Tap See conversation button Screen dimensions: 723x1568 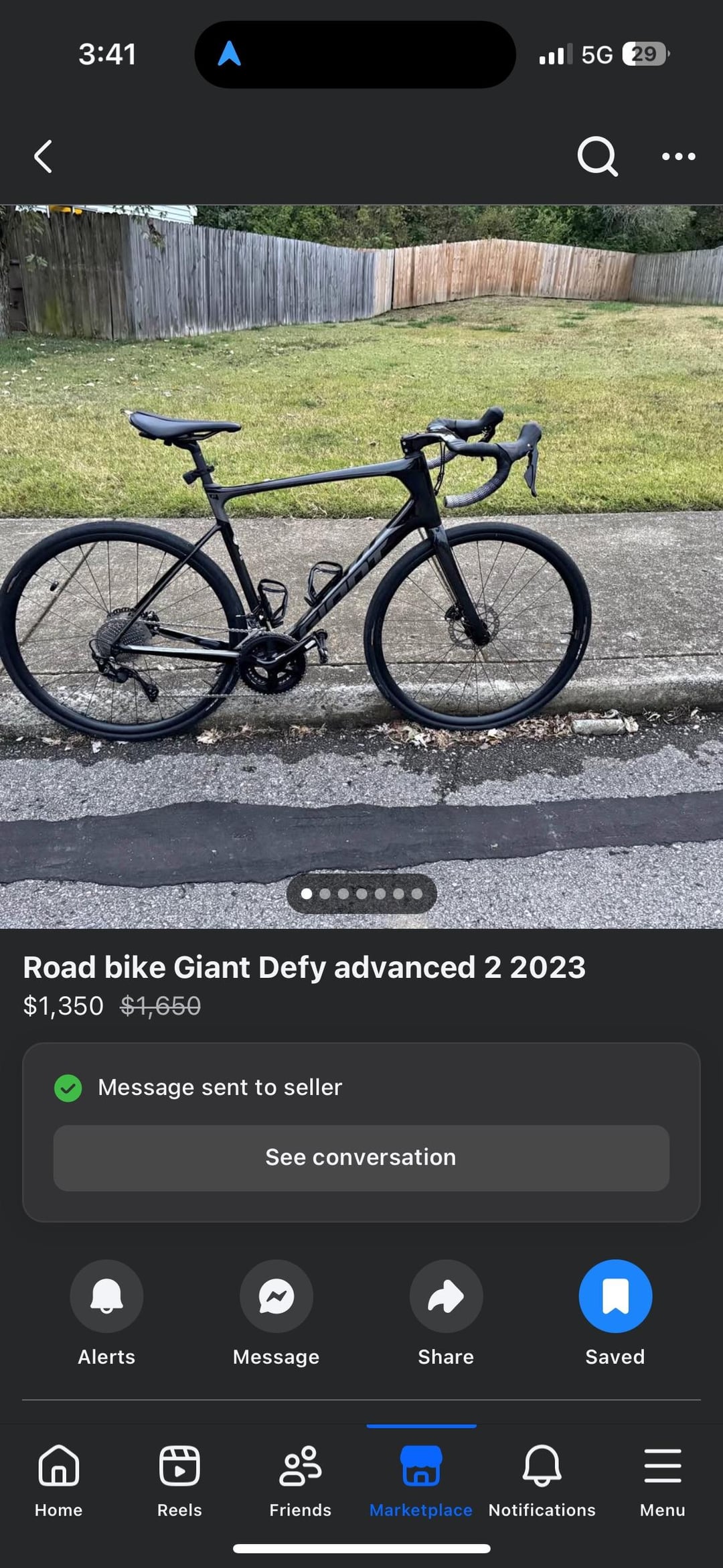361,1157
